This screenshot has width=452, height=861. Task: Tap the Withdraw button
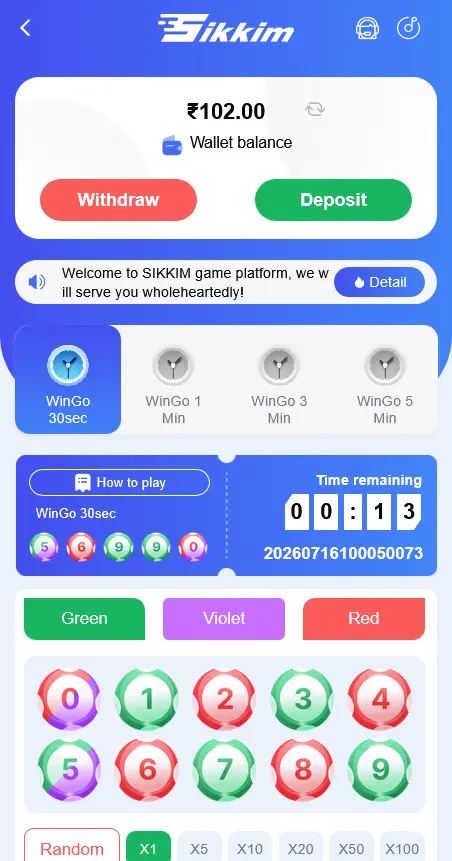tap(118, 200)
